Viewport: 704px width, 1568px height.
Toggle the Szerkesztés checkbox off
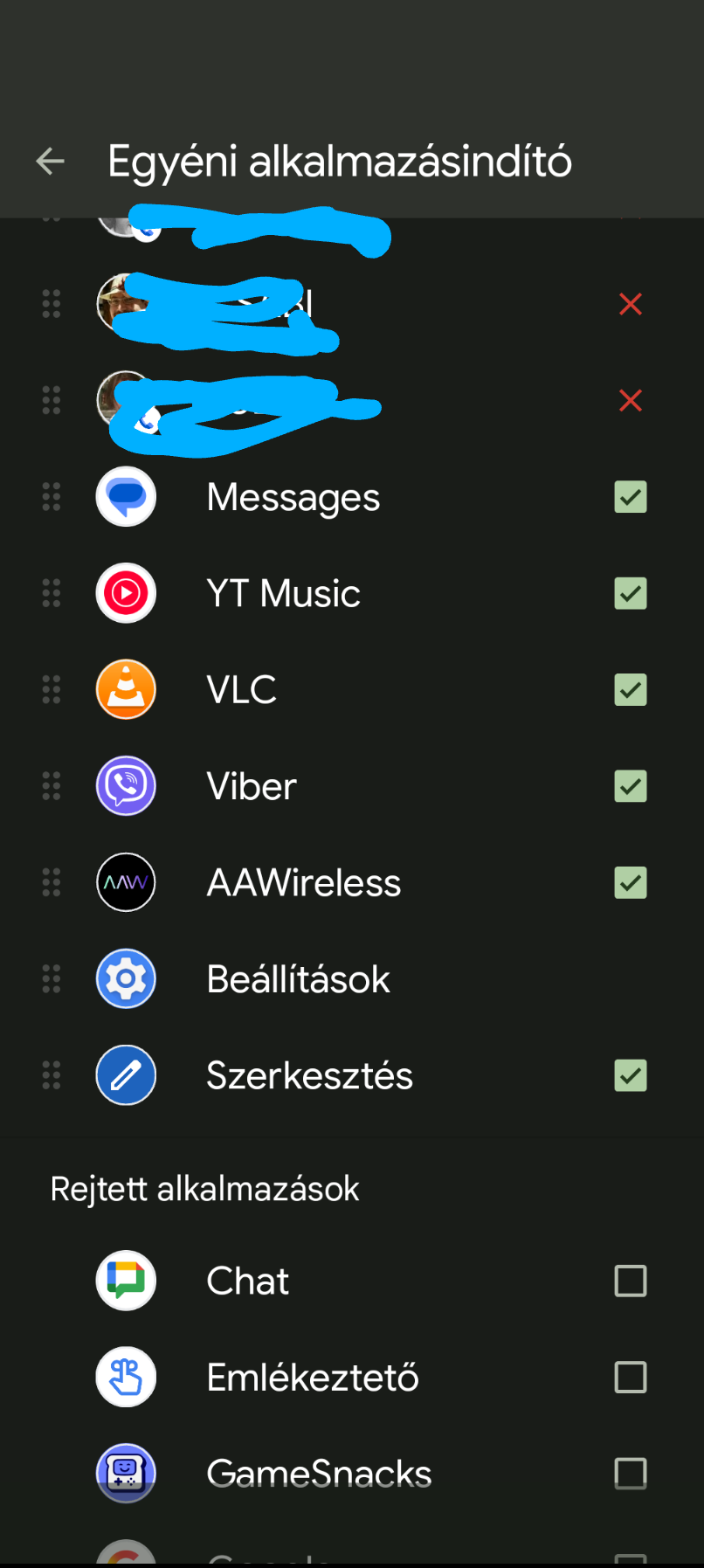pyautogui.click(x=631, y=1075)
